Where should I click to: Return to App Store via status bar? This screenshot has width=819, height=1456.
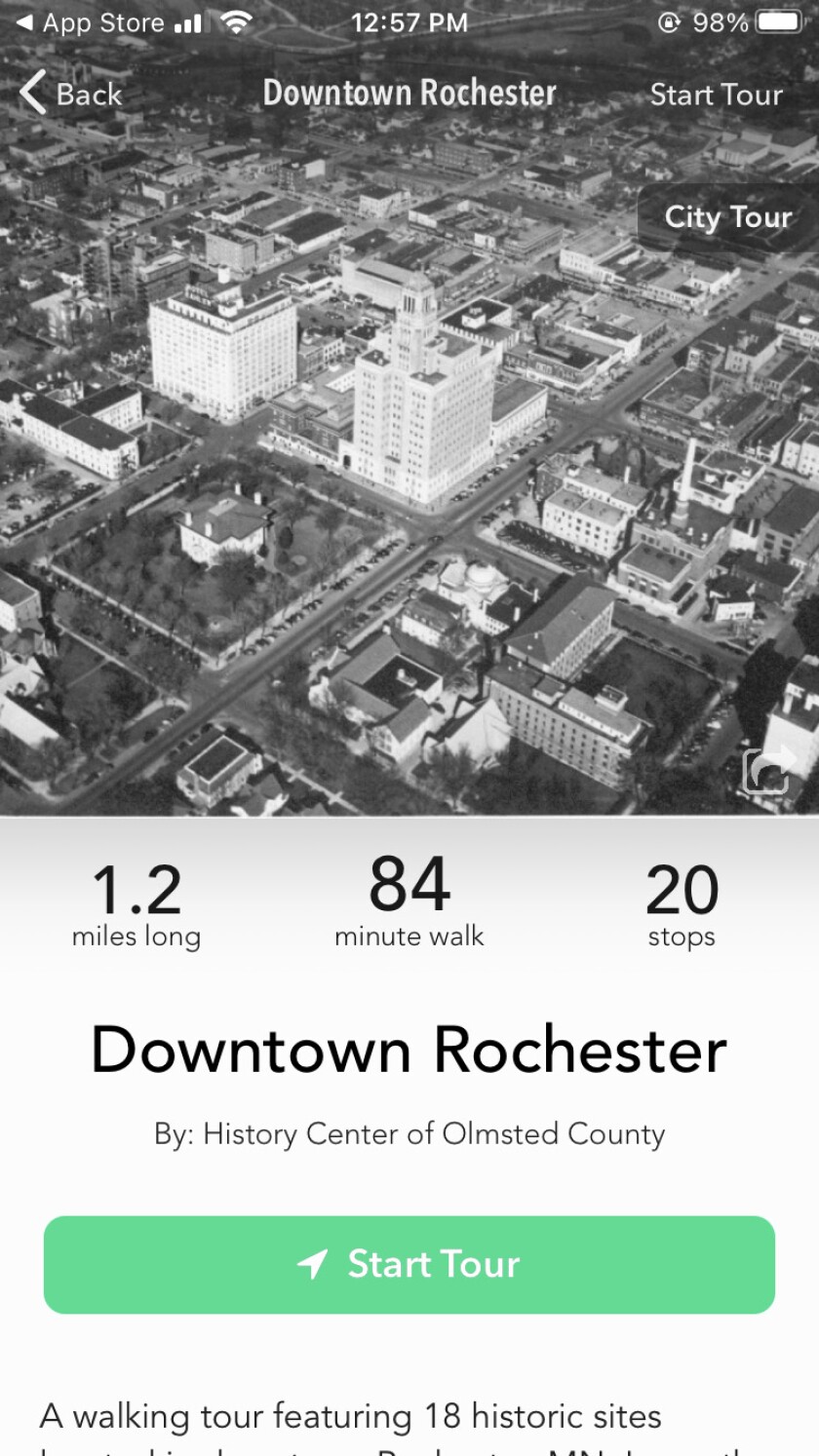click(x=90, y=23)
